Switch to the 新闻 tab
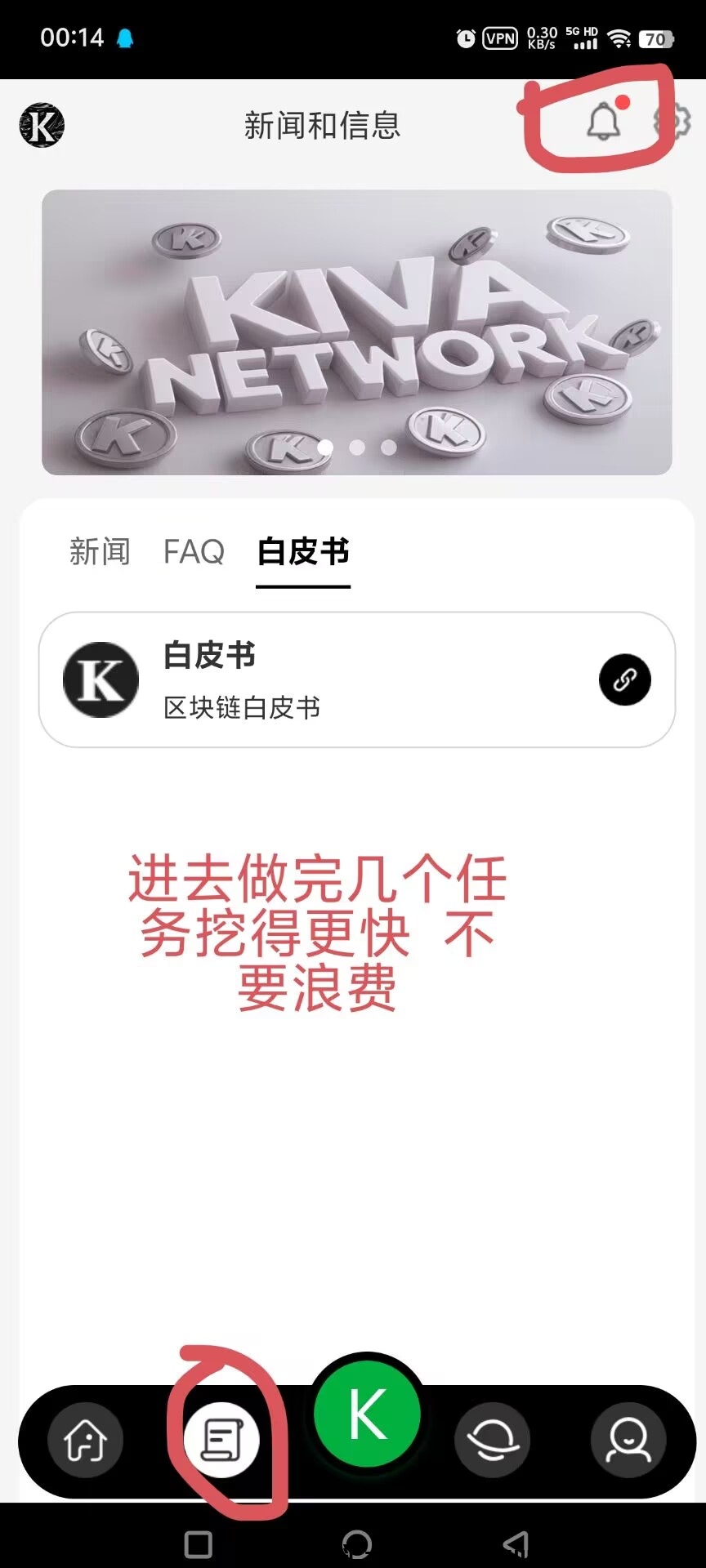 tap(100, 552)
